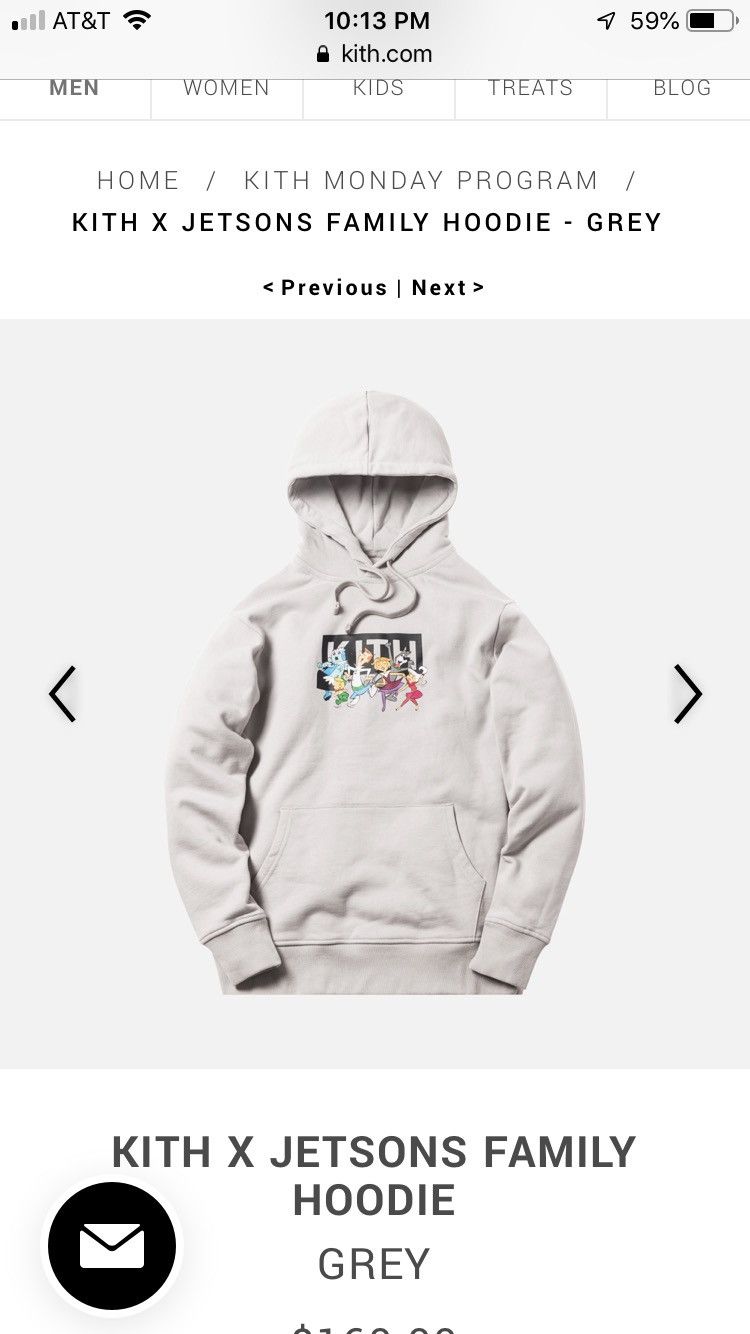Image resolution: width=750 pixels, height=1334 pixels.
Task: Go to the Next product
Action: pos(448,288)
